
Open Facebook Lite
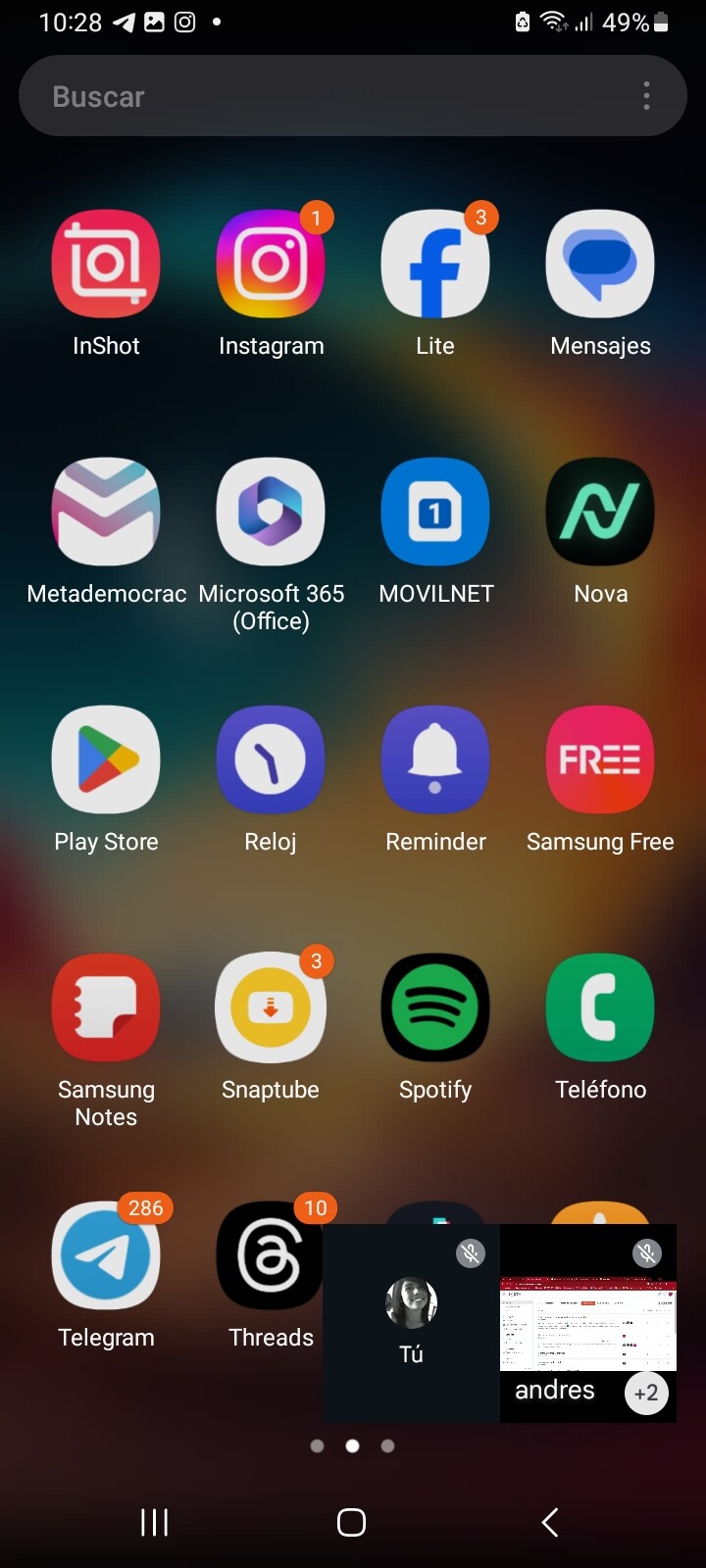[x=435, y=264]
